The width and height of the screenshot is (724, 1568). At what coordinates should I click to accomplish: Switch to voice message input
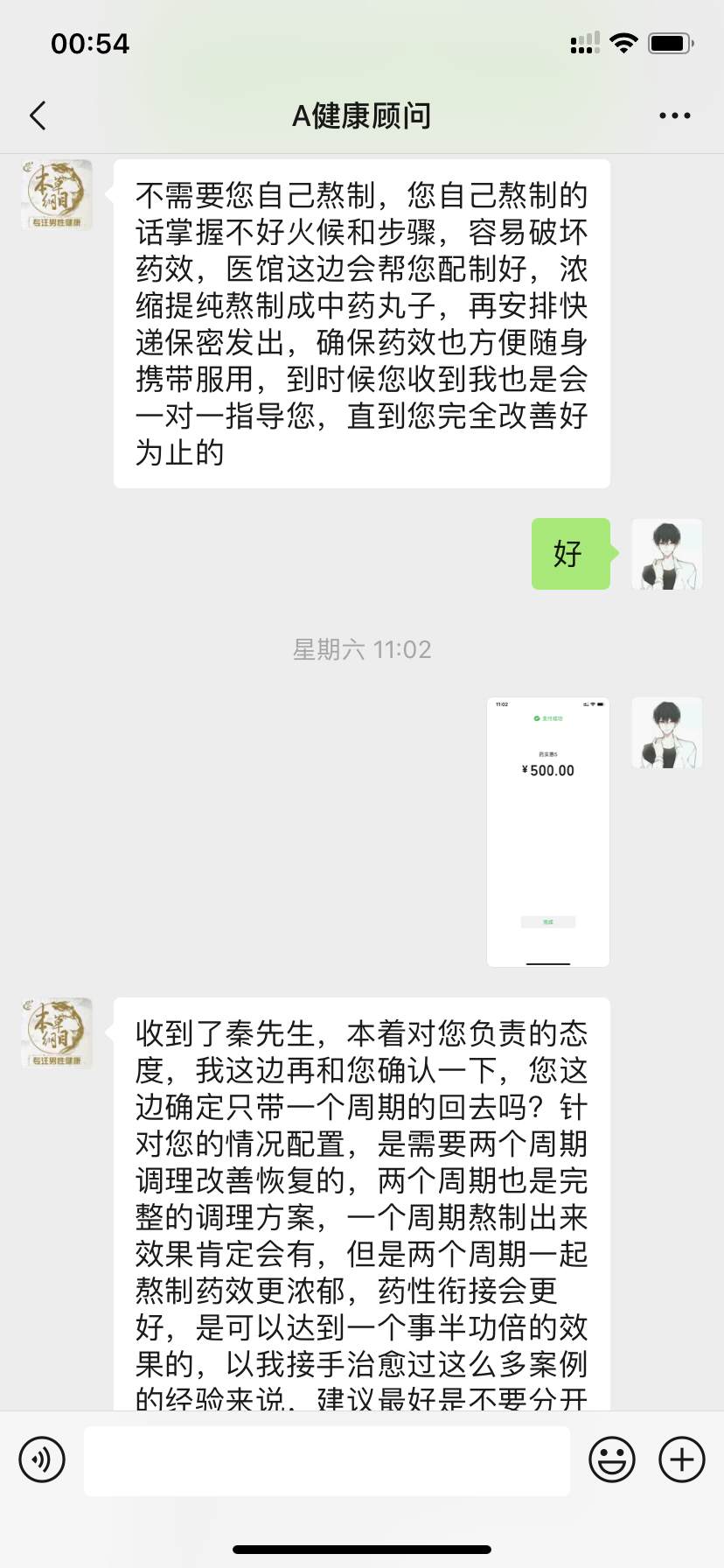[x=42, y=1459]
